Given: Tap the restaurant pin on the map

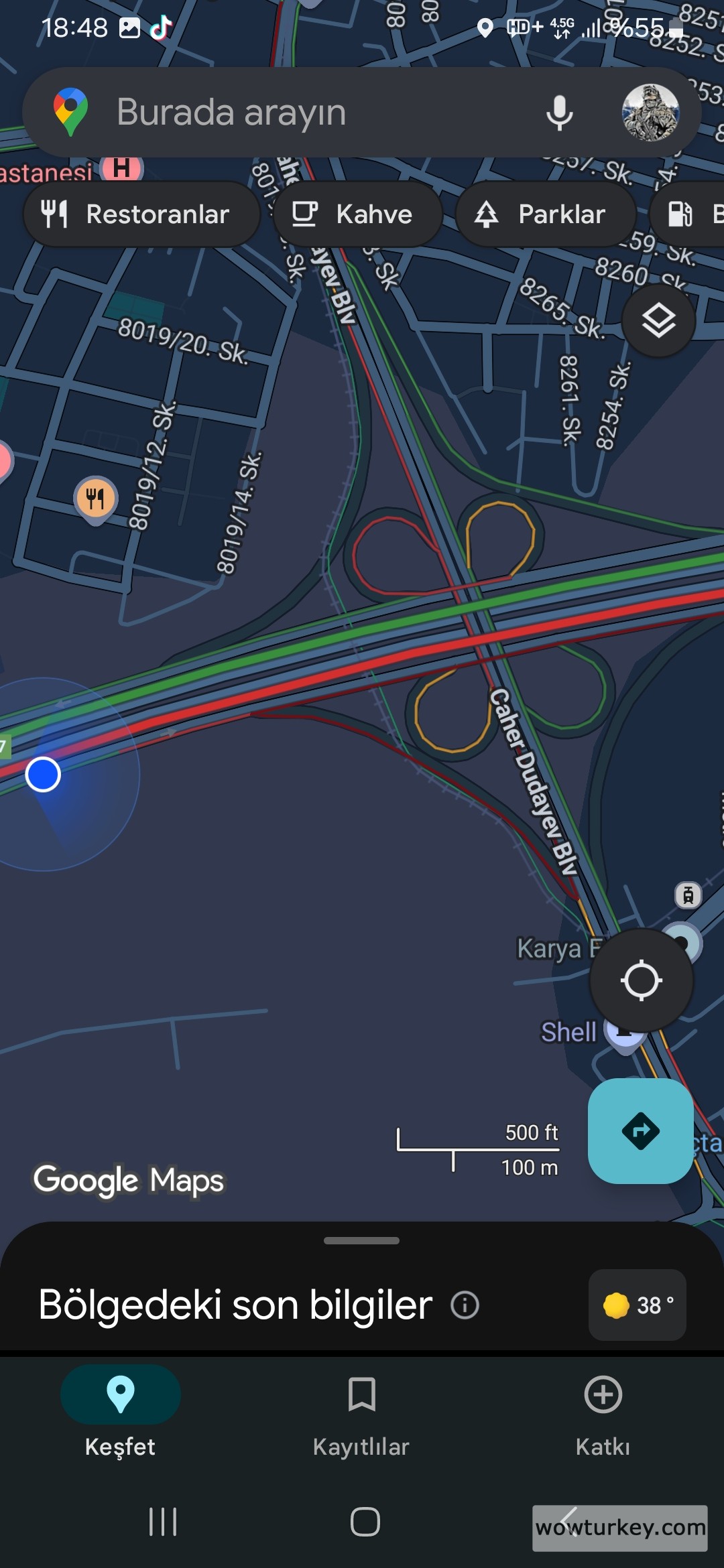Looking at the screenshot, I should point(95,499).
